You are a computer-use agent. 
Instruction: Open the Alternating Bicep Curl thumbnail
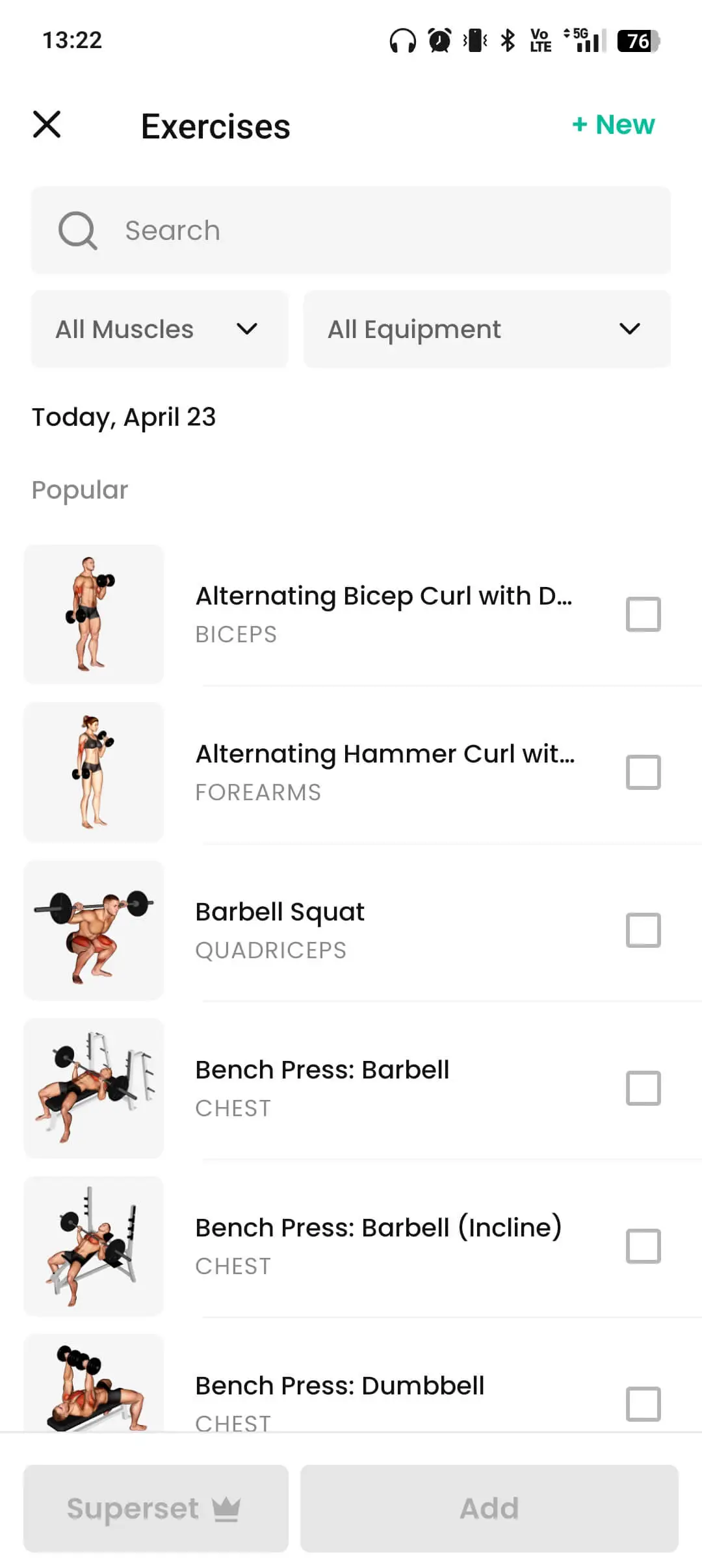click(94, 614)
